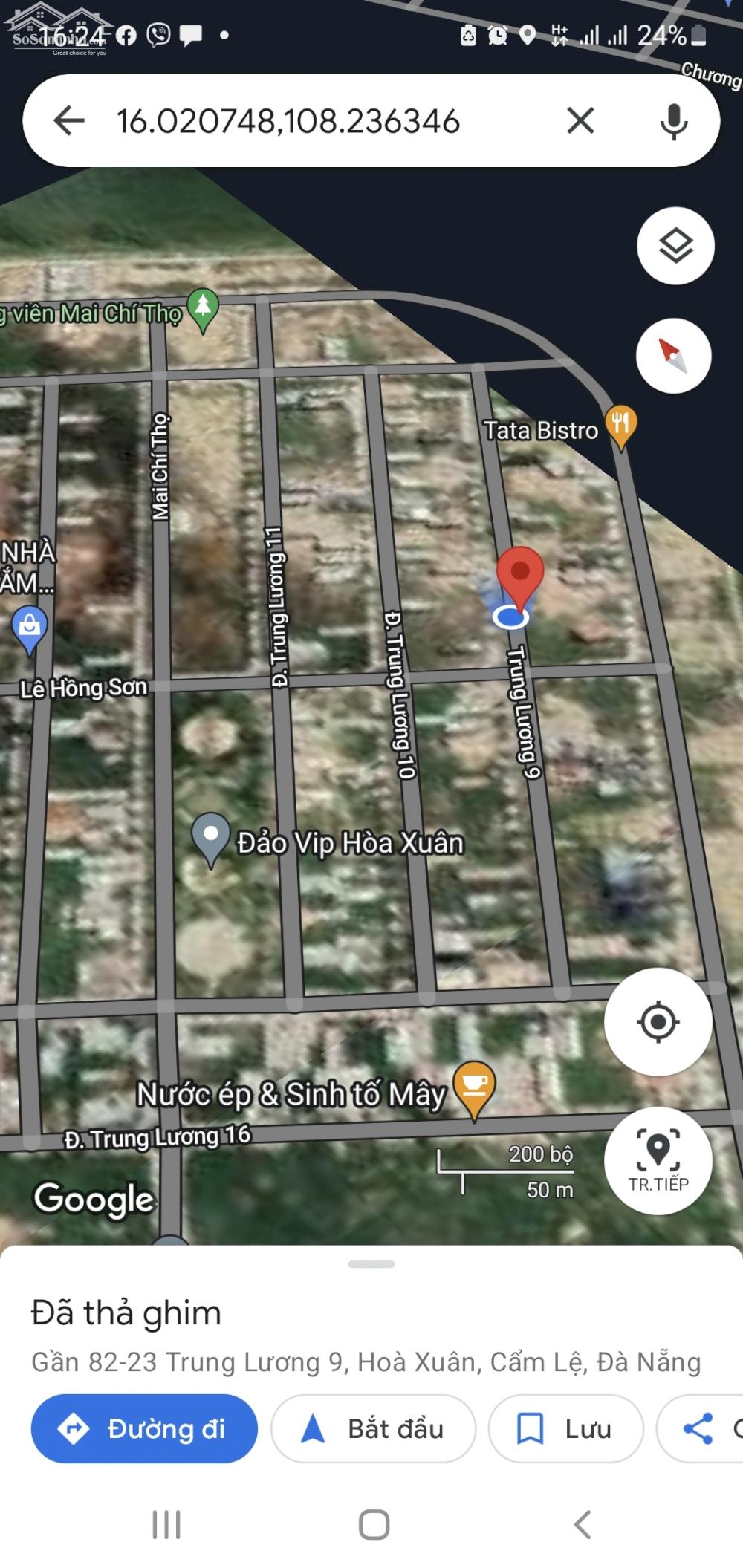Start voice search with the microphone

click(x=673, y=121)
